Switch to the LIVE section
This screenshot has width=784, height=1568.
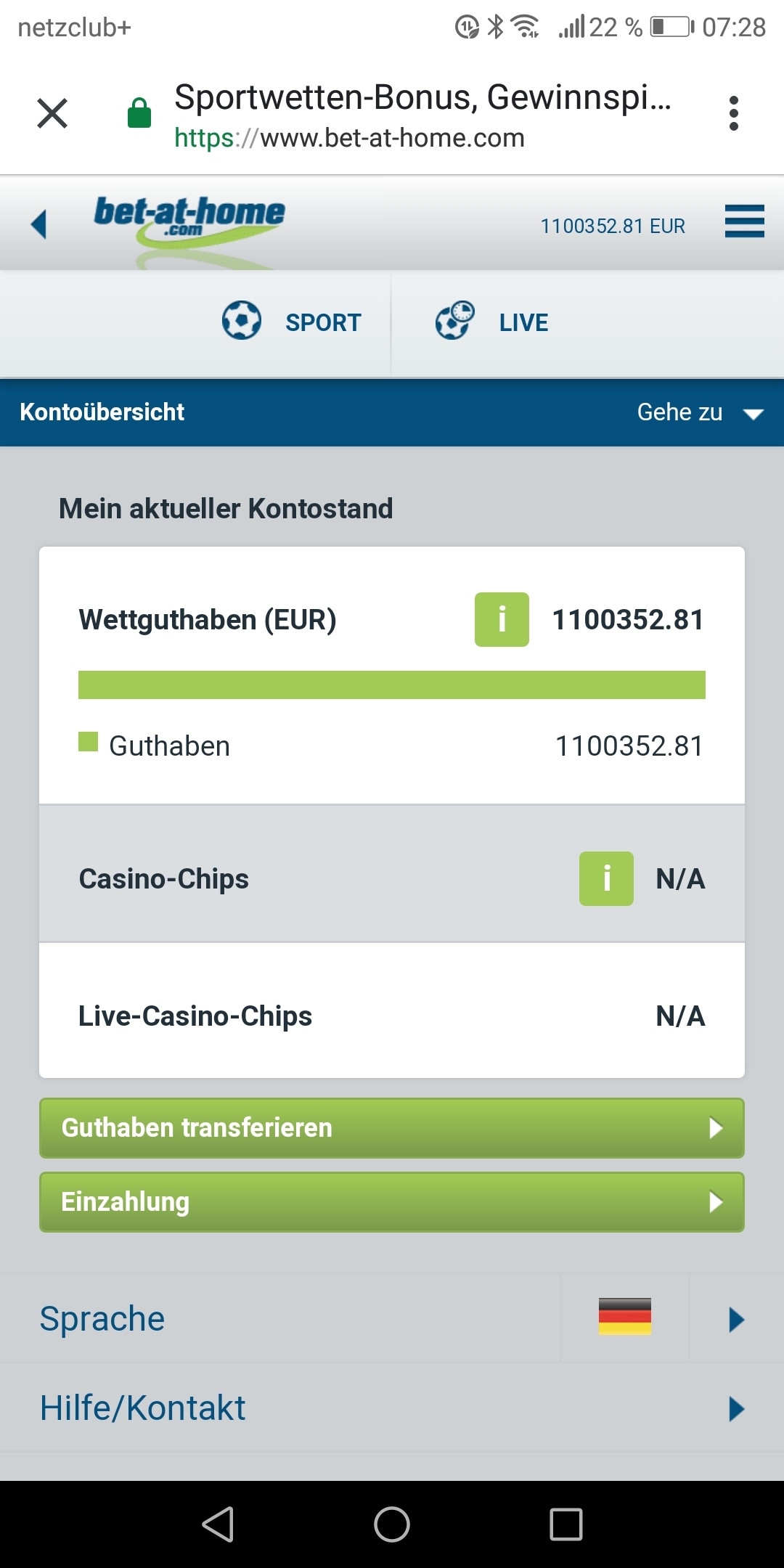(x=491, y=322)
